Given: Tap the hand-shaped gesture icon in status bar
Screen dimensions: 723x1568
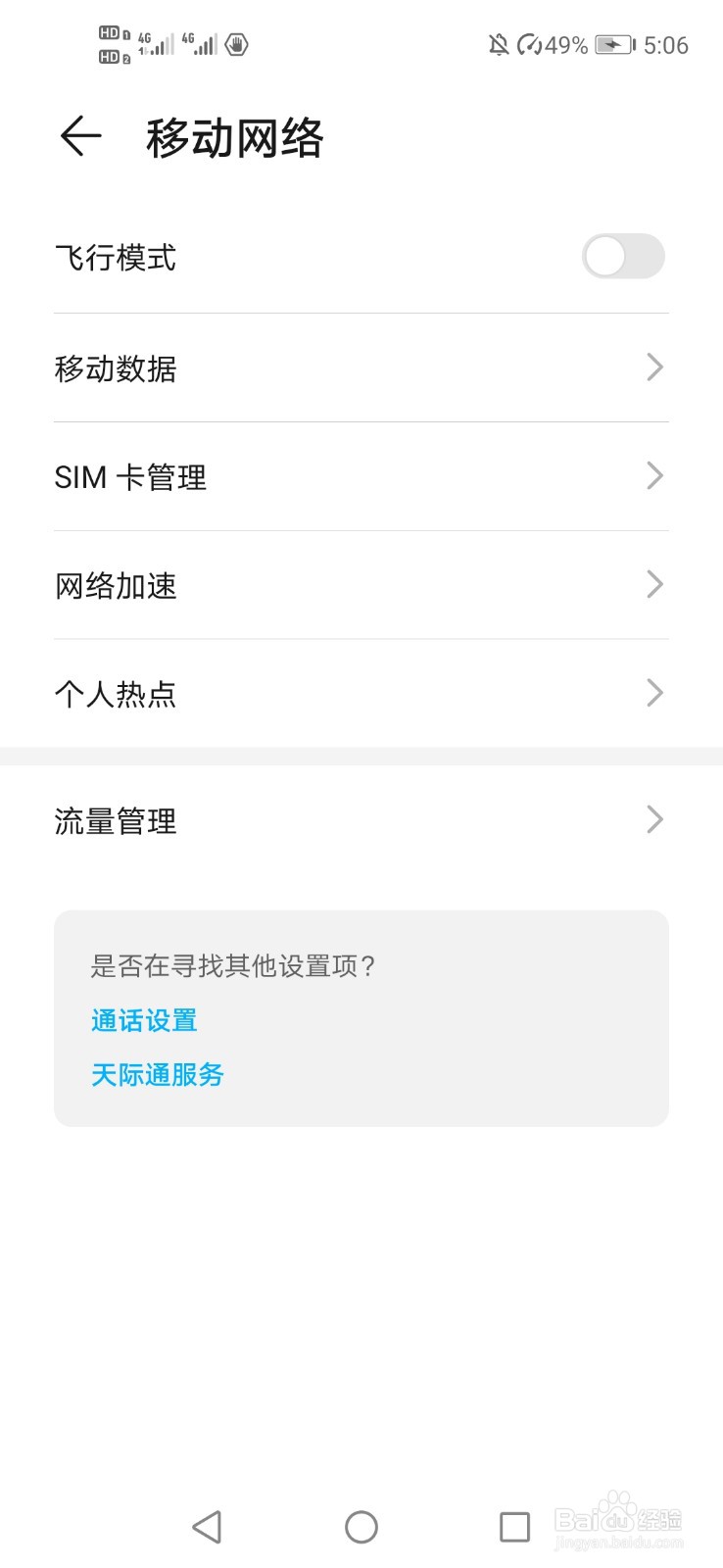Looking at the screenshot, I should [235, 44].
